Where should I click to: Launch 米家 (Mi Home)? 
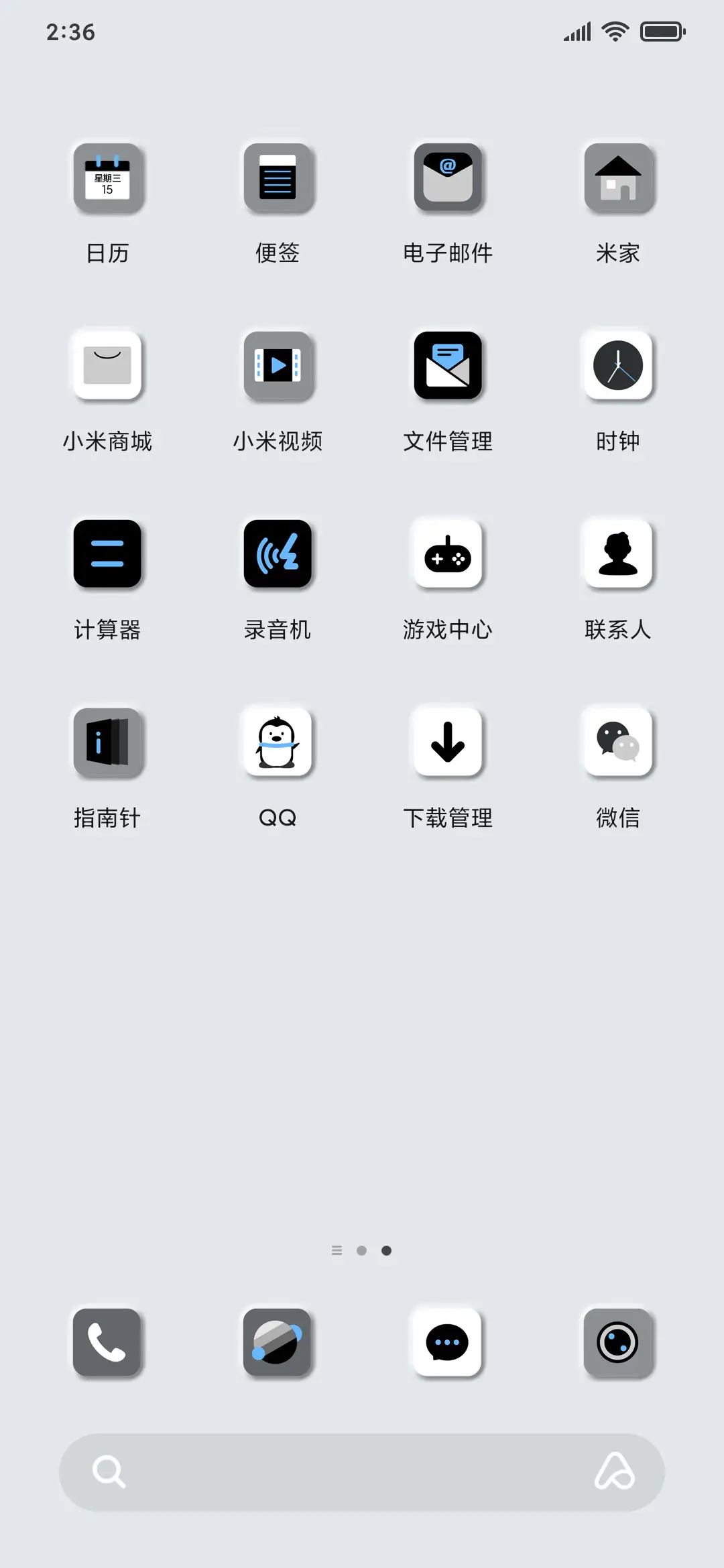618,179
